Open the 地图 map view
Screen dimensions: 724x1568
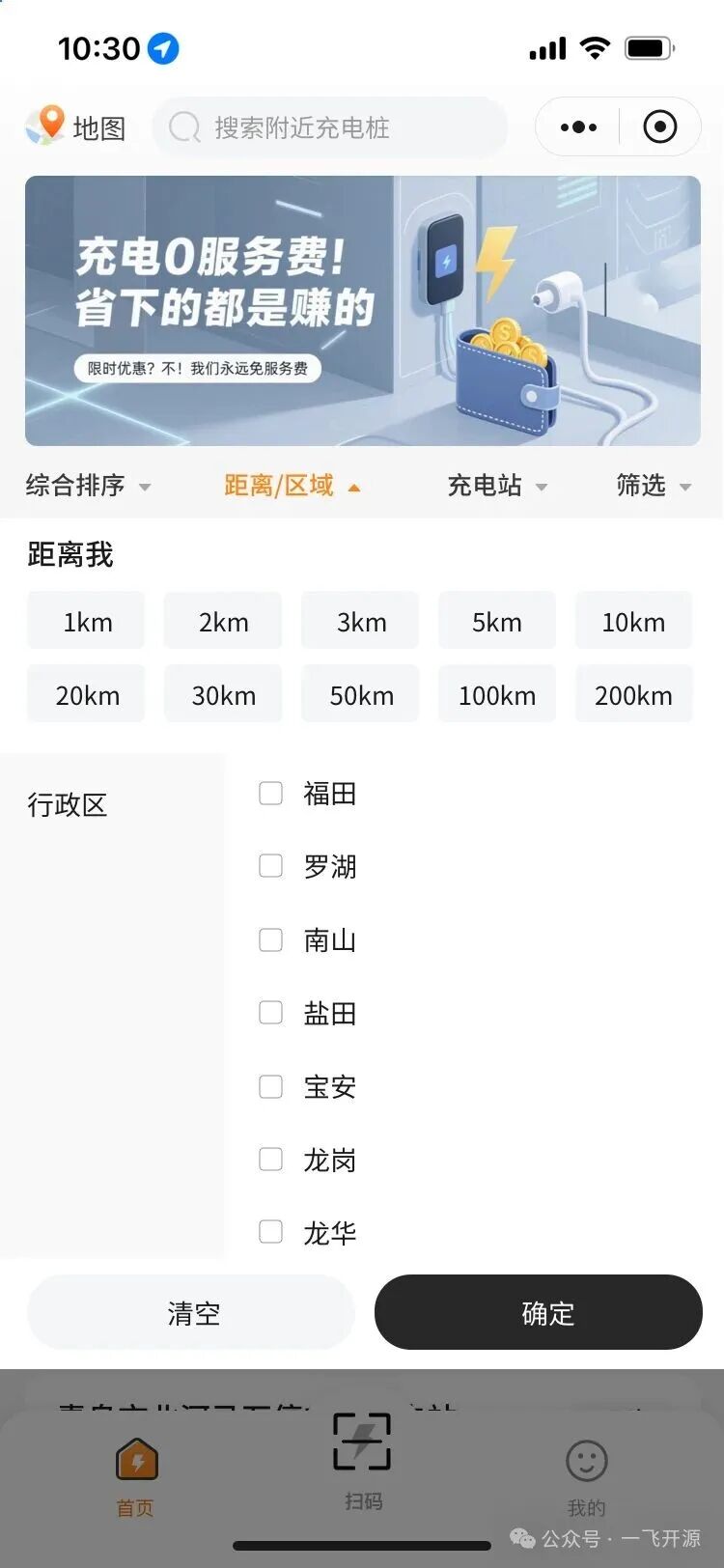[x=76, y=126]
